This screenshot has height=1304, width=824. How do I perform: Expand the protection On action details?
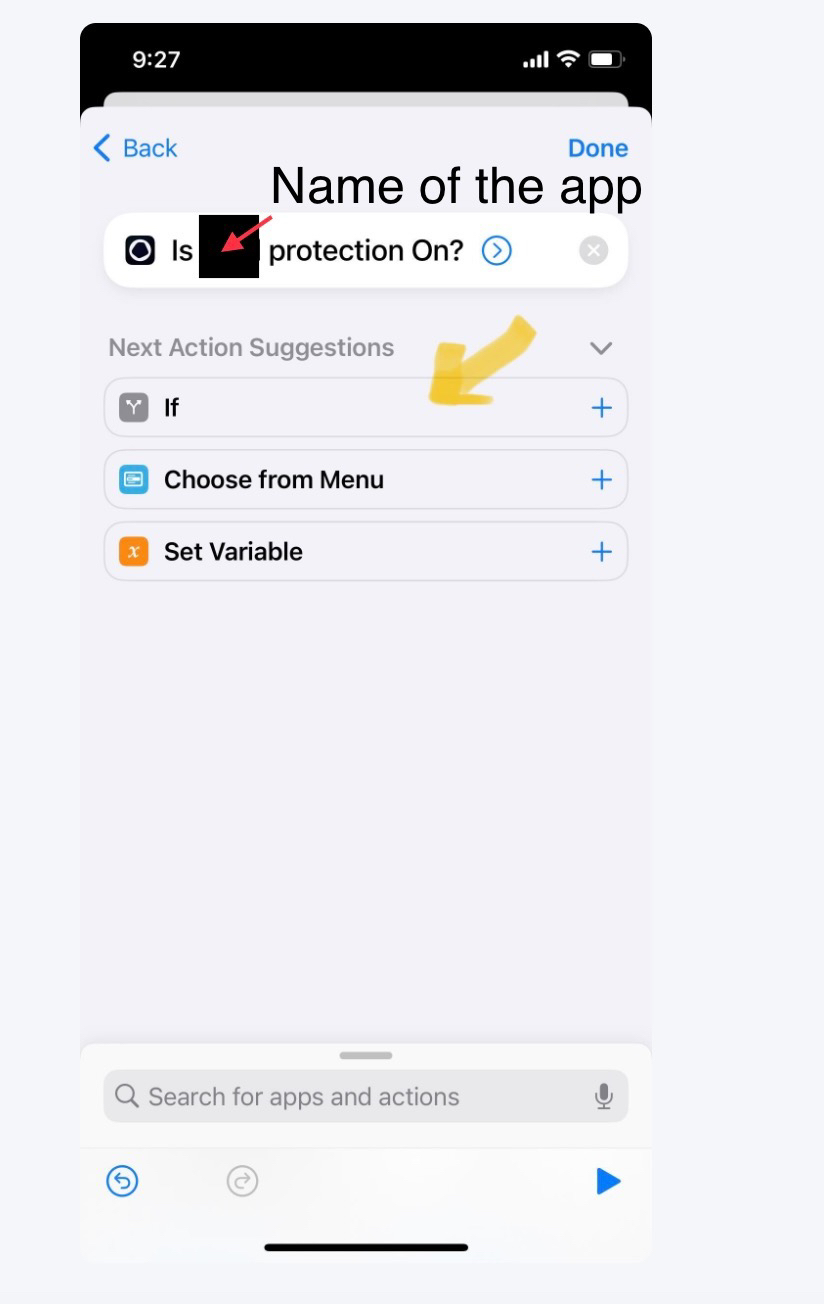click(496, 251)
